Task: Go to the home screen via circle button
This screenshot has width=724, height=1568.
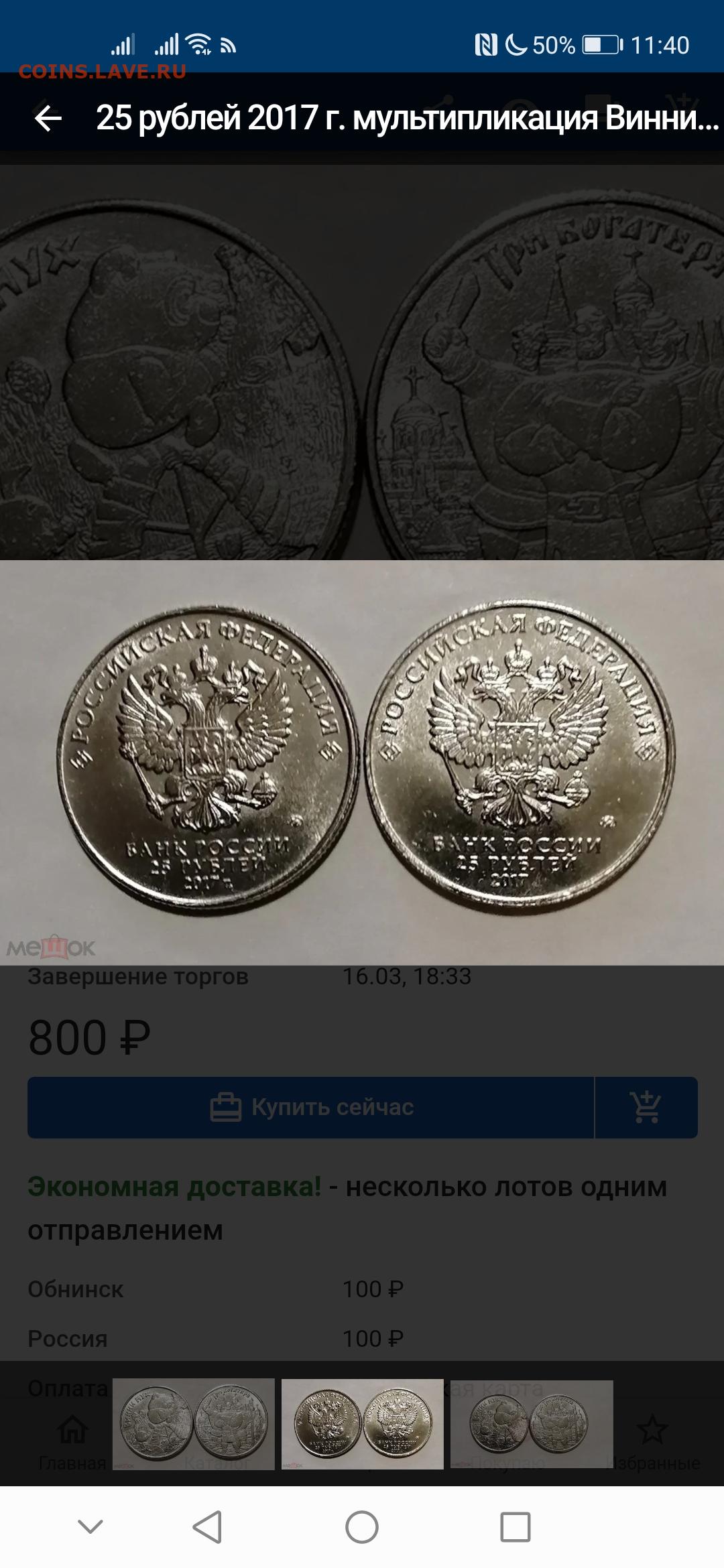Action: coord(362,1527)
